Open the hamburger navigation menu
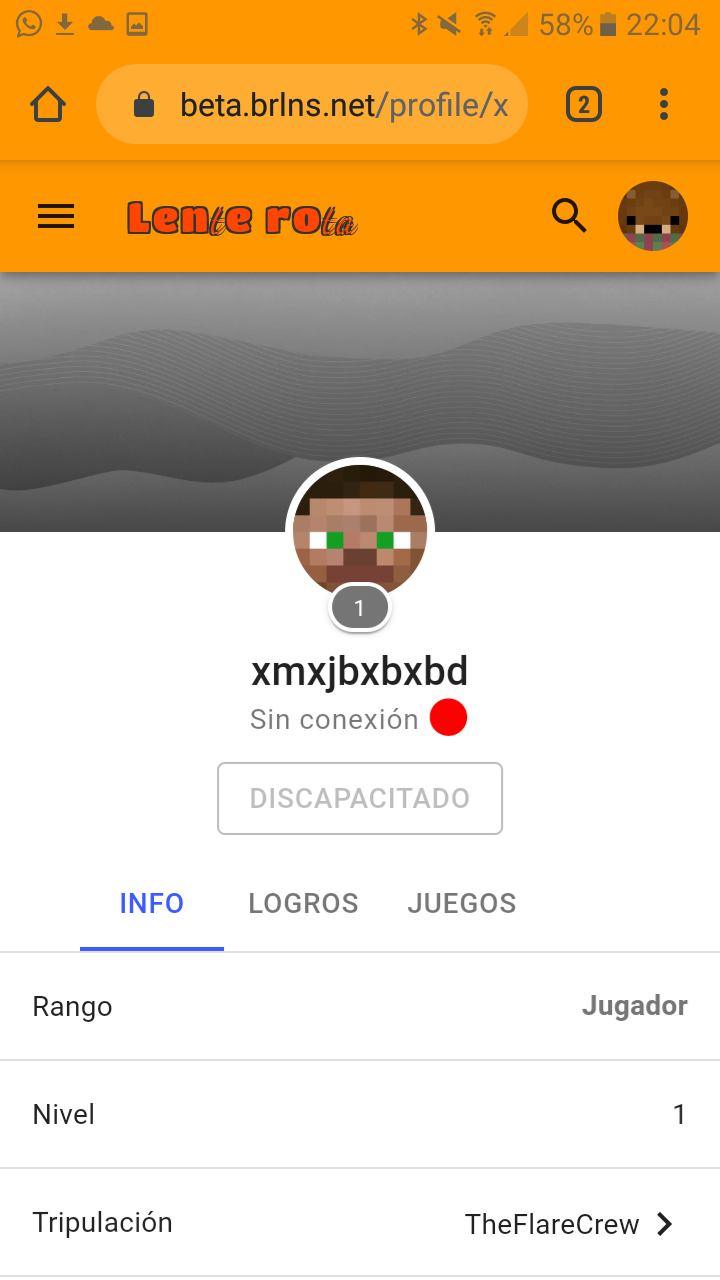Screen dimensions: 720x1280 coord(56,216)
